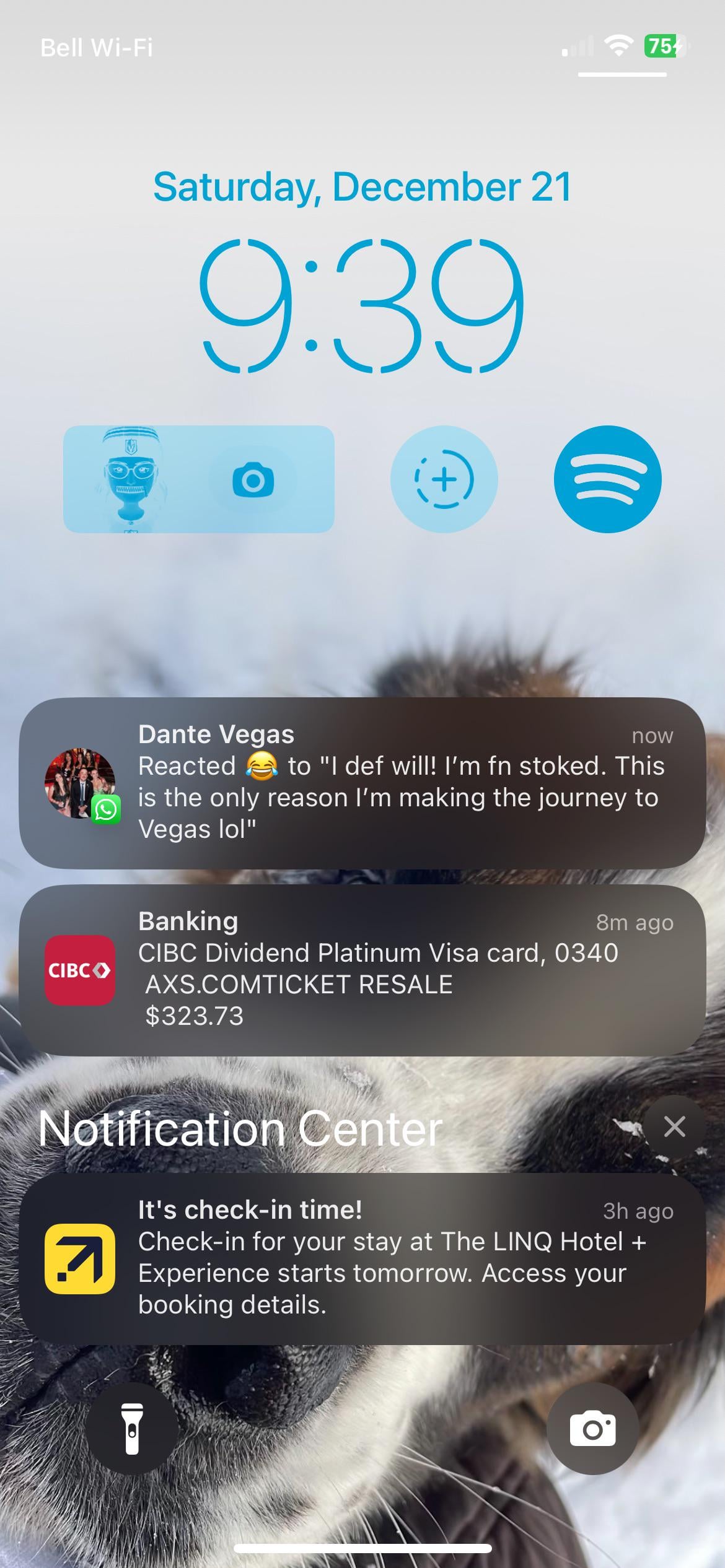Launch the camera from the bottom corner
This screenshot has width=725, height=1568.
point(592,1429)
